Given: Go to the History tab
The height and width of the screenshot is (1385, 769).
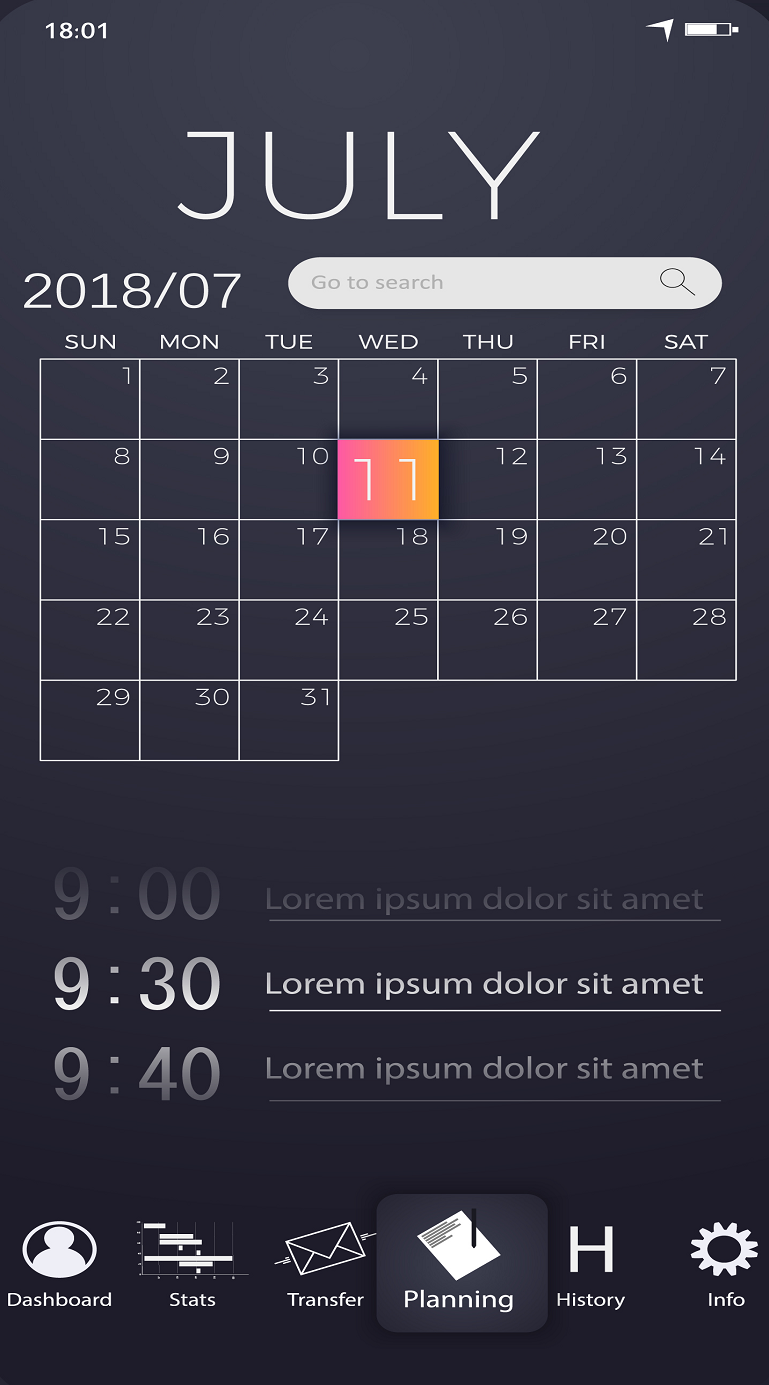Looking at the screenshot, I should click(590, 1264).
